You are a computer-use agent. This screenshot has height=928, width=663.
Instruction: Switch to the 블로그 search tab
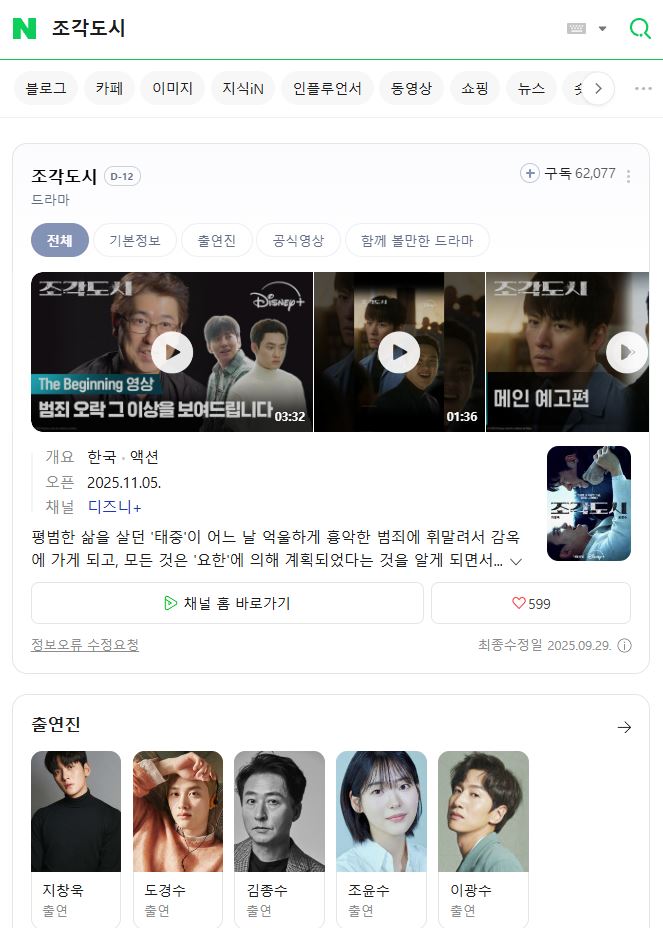(46, 88)
